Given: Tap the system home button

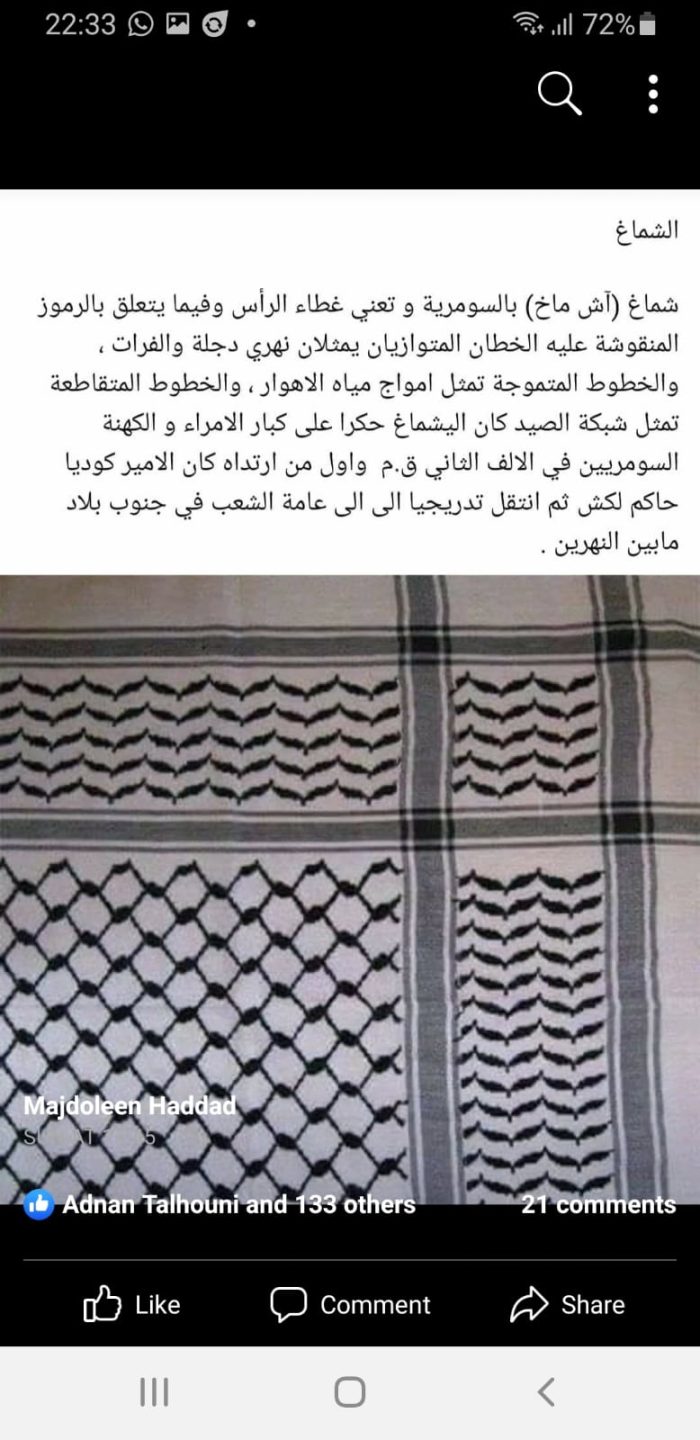Looking at the screenshot, I should click(349, 1392).
